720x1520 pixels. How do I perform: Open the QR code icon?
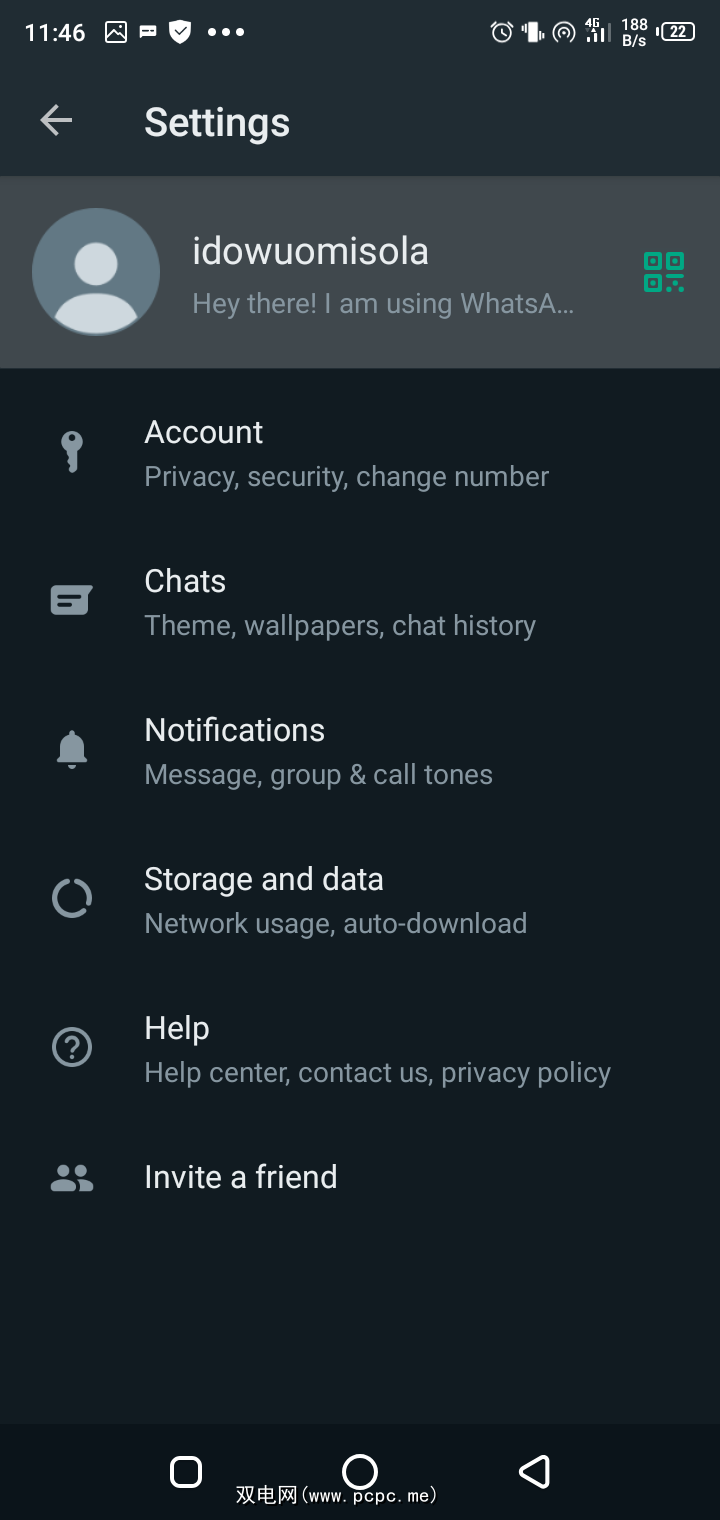pyautogui.click(x=663, y=272)
